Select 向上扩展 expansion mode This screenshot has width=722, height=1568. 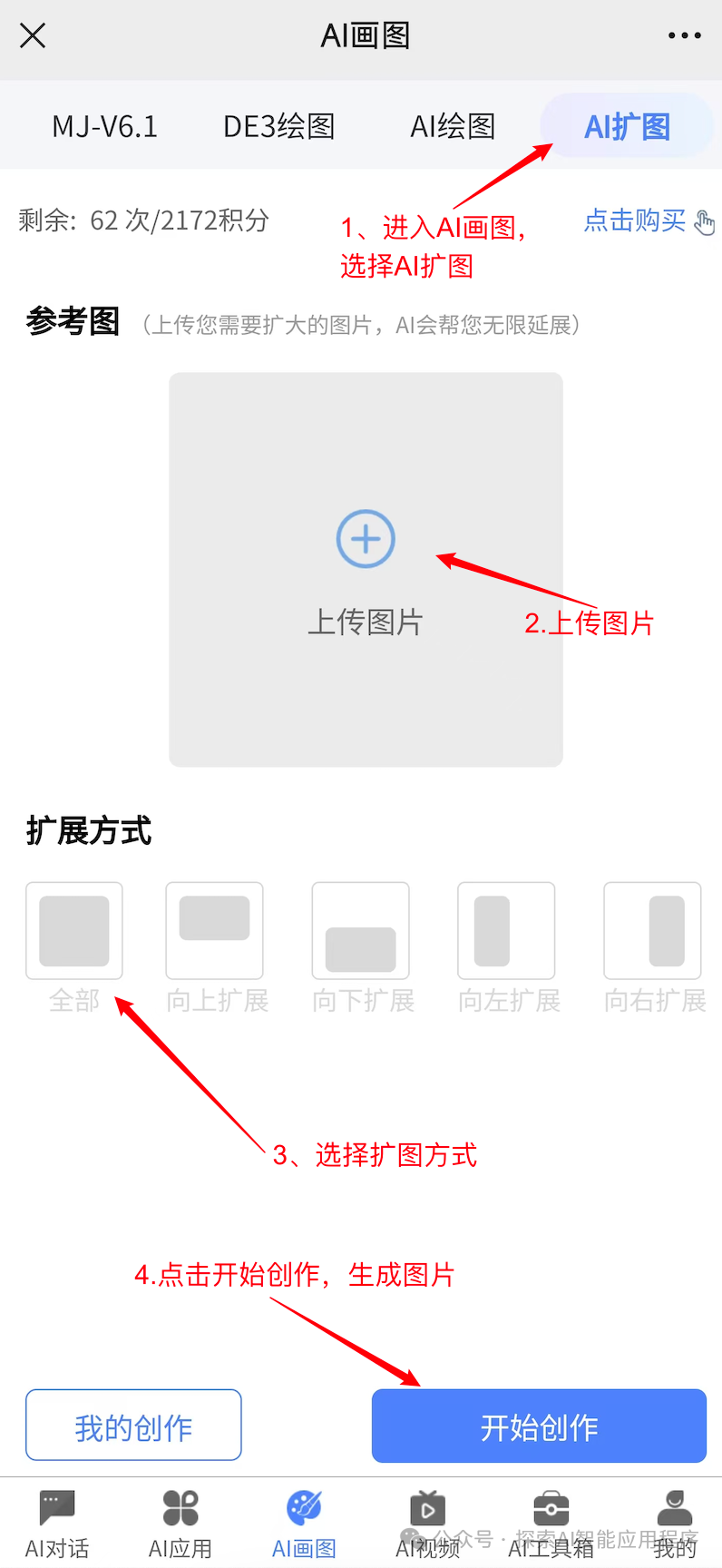pos(215,932)
